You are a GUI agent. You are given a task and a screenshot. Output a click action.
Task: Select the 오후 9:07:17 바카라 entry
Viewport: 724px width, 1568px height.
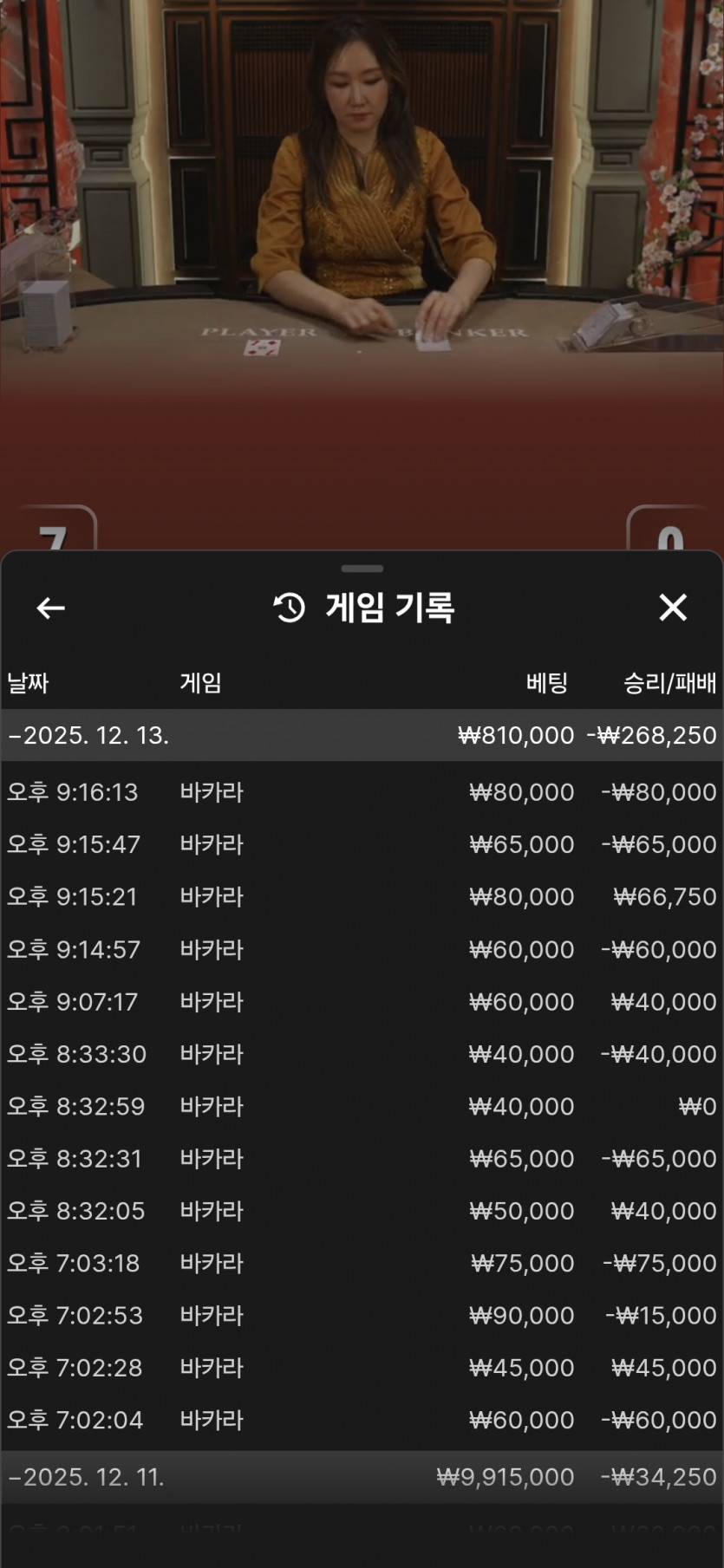click(362, 1002)
